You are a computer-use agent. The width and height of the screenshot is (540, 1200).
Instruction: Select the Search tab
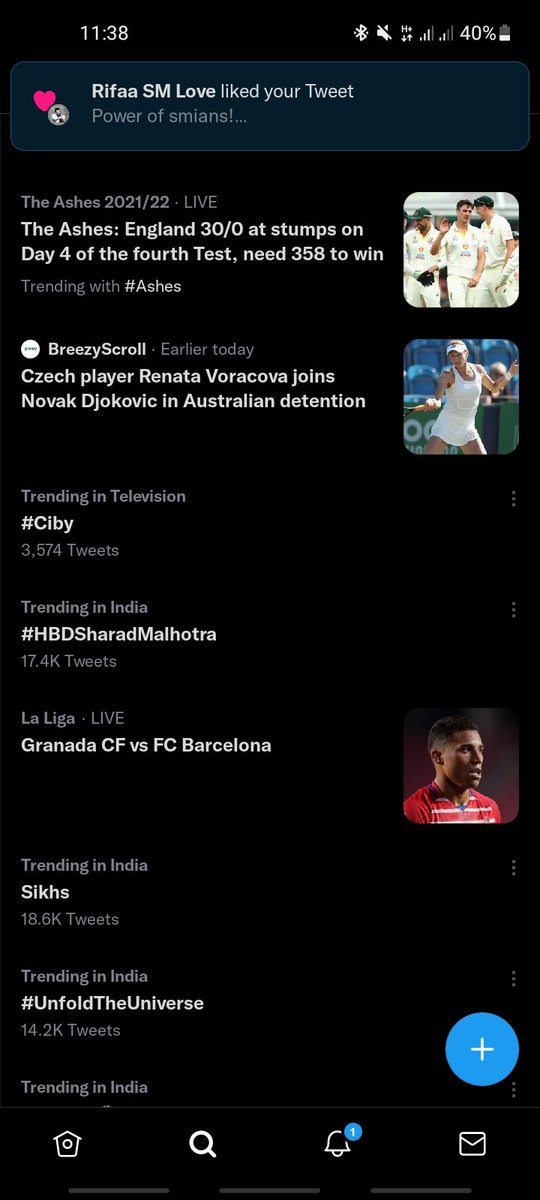(x=203, y=1143)
